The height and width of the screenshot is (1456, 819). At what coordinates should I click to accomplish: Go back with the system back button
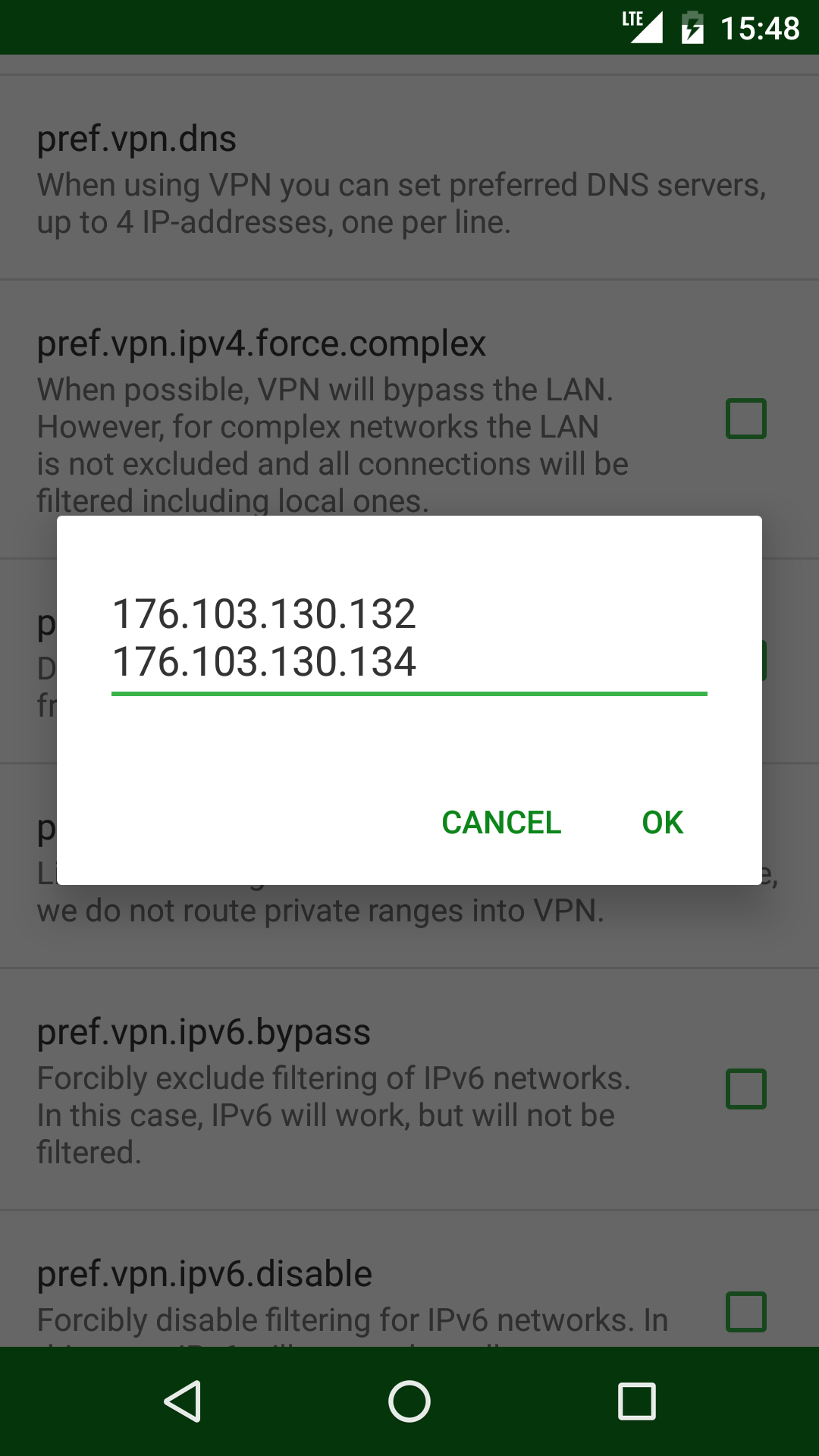point(183,1401)
